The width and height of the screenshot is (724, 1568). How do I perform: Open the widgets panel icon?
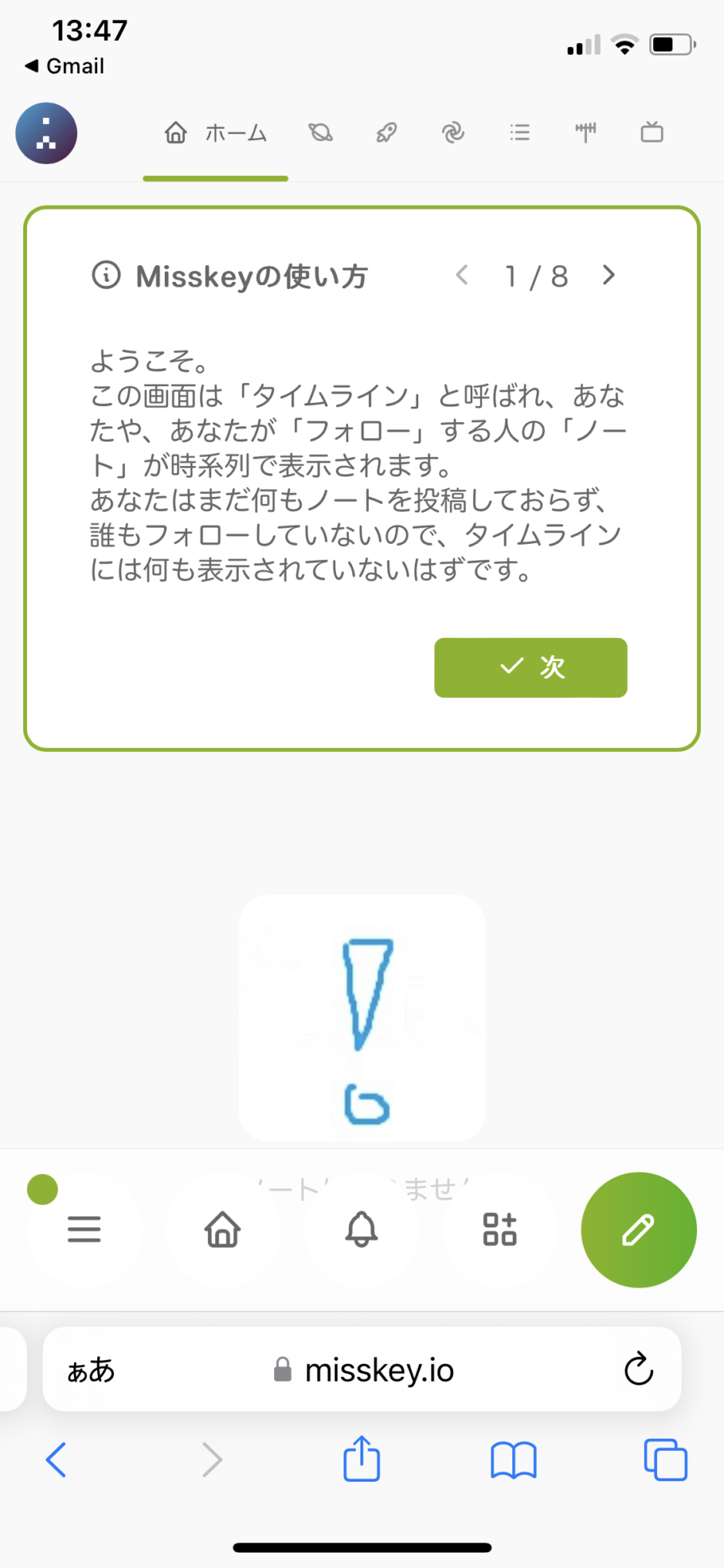499,1230
